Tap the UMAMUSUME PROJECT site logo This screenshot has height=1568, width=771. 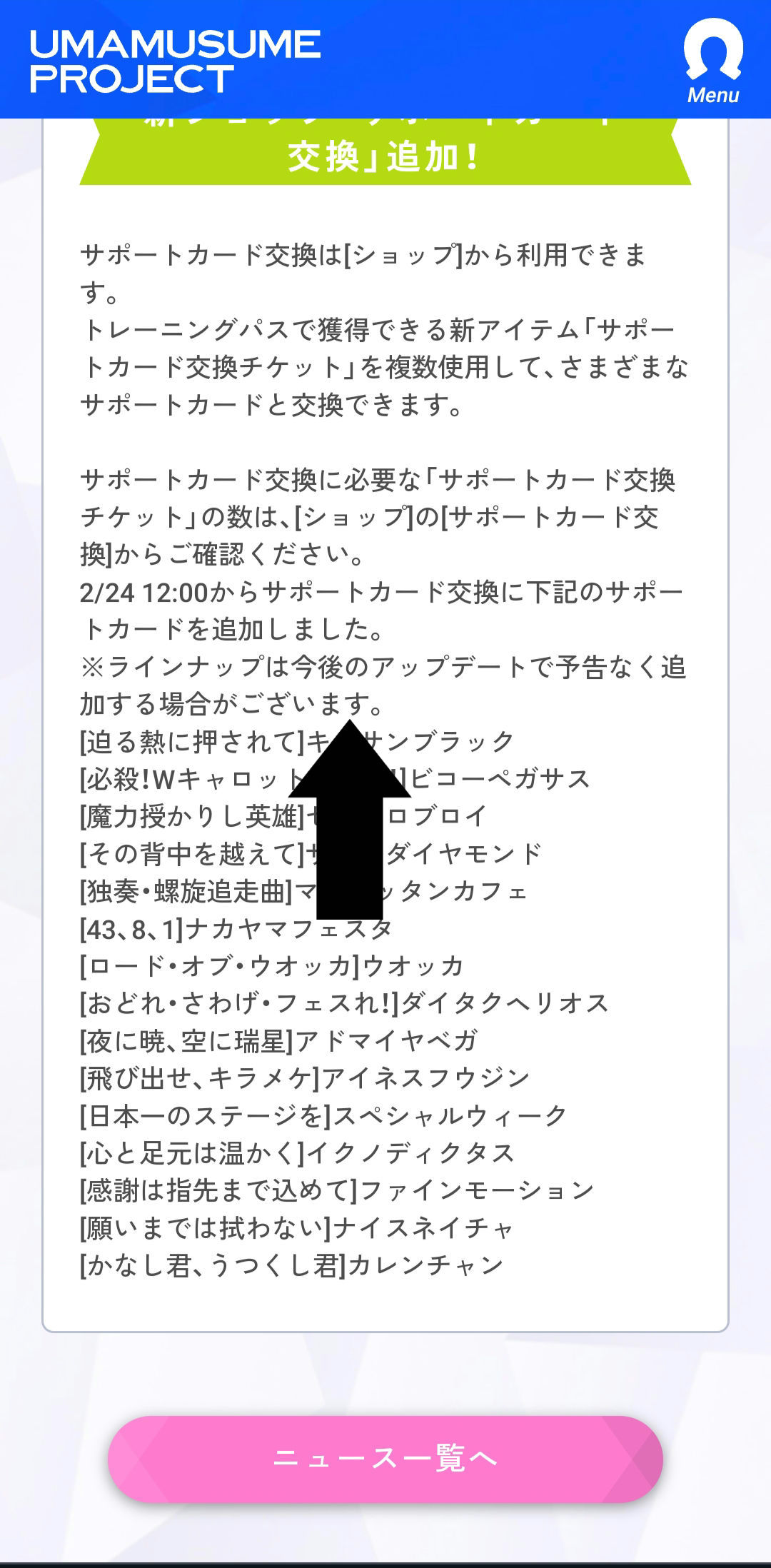(x=175, y=61)
